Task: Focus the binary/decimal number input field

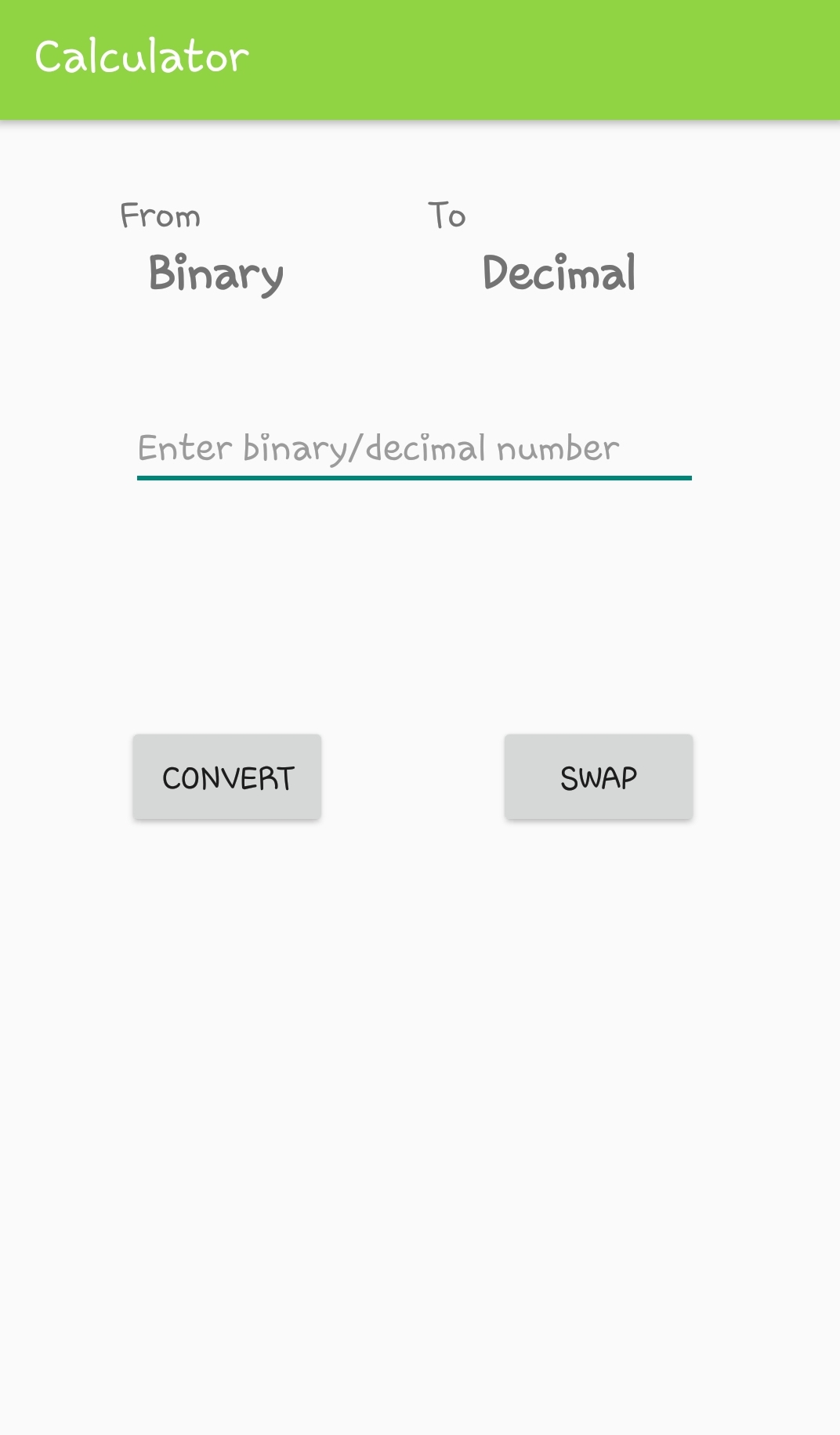Action: point(414,449)
